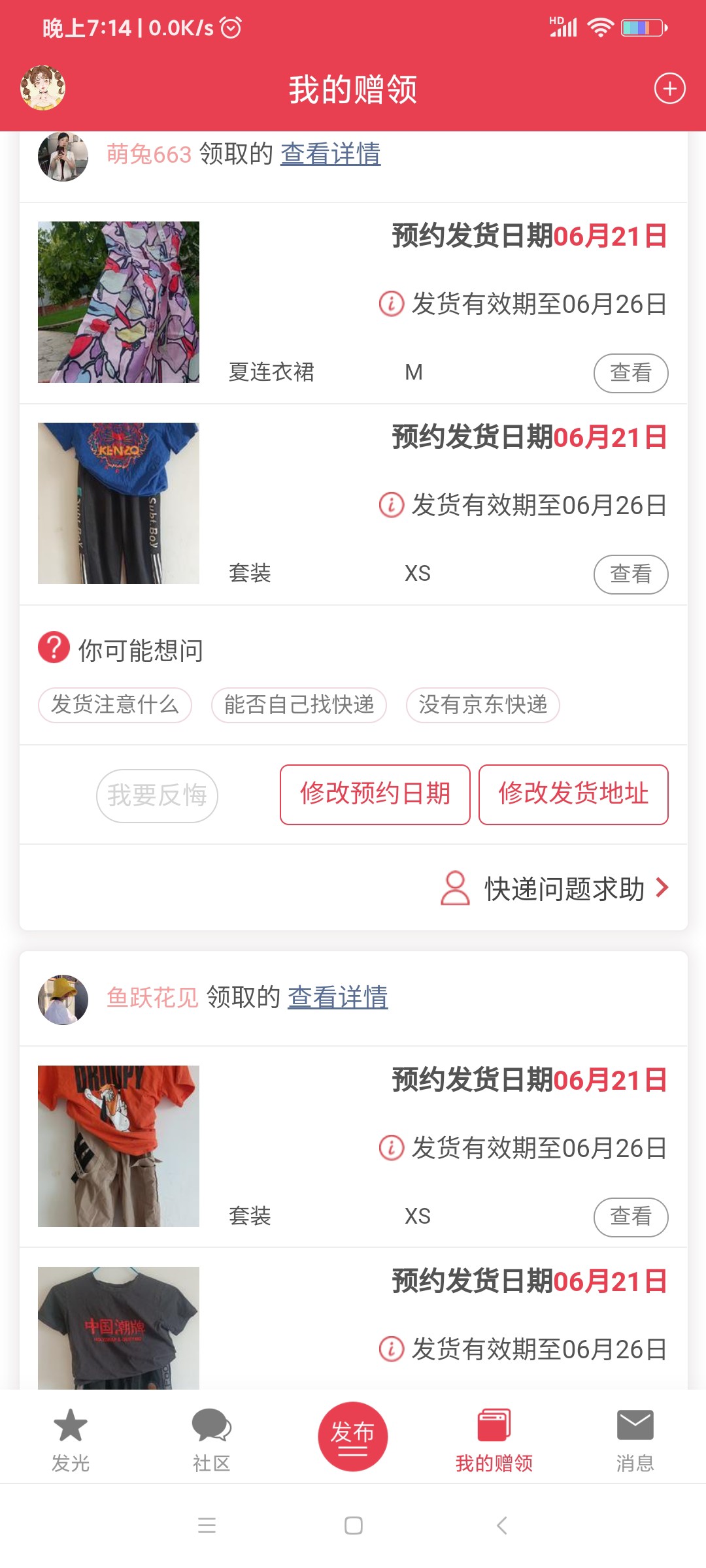This screenshot has width=706, height=1568.
Task: Tap the 我要反悔 button
Action: point(157,795)
